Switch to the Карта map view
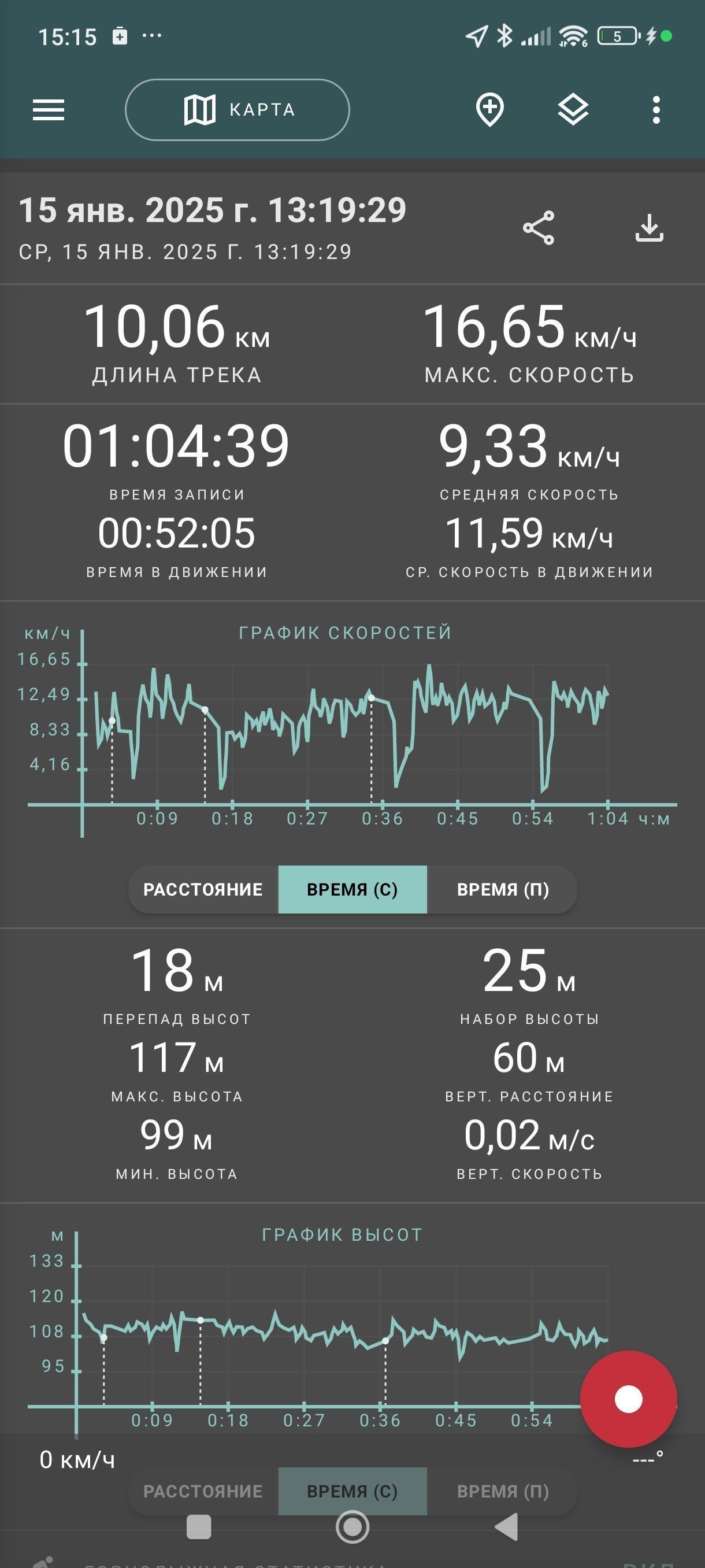This screenshot has width=705, height=1568. [238, 110]
